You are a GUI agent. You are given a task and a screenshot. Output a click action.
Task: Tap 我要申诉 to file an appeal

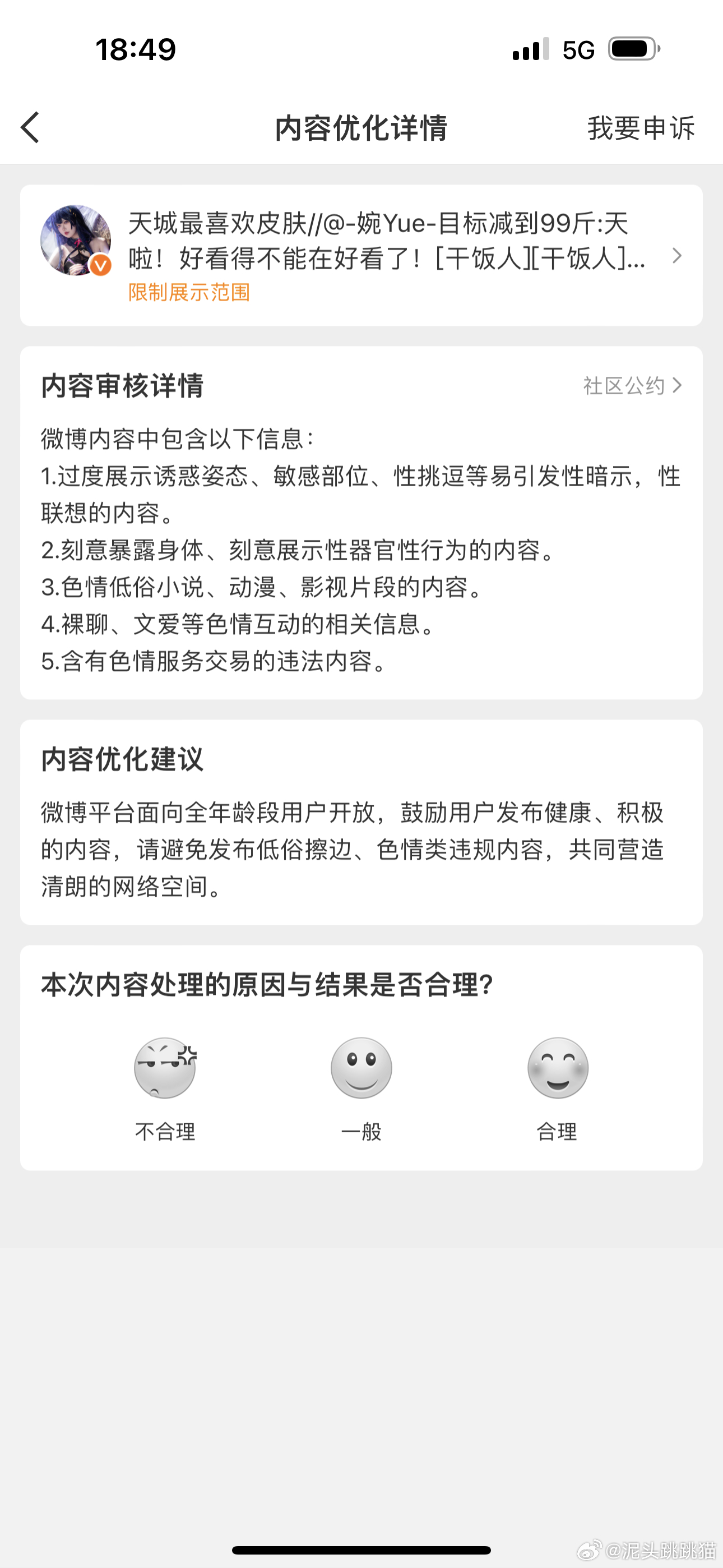coord(640,128)
